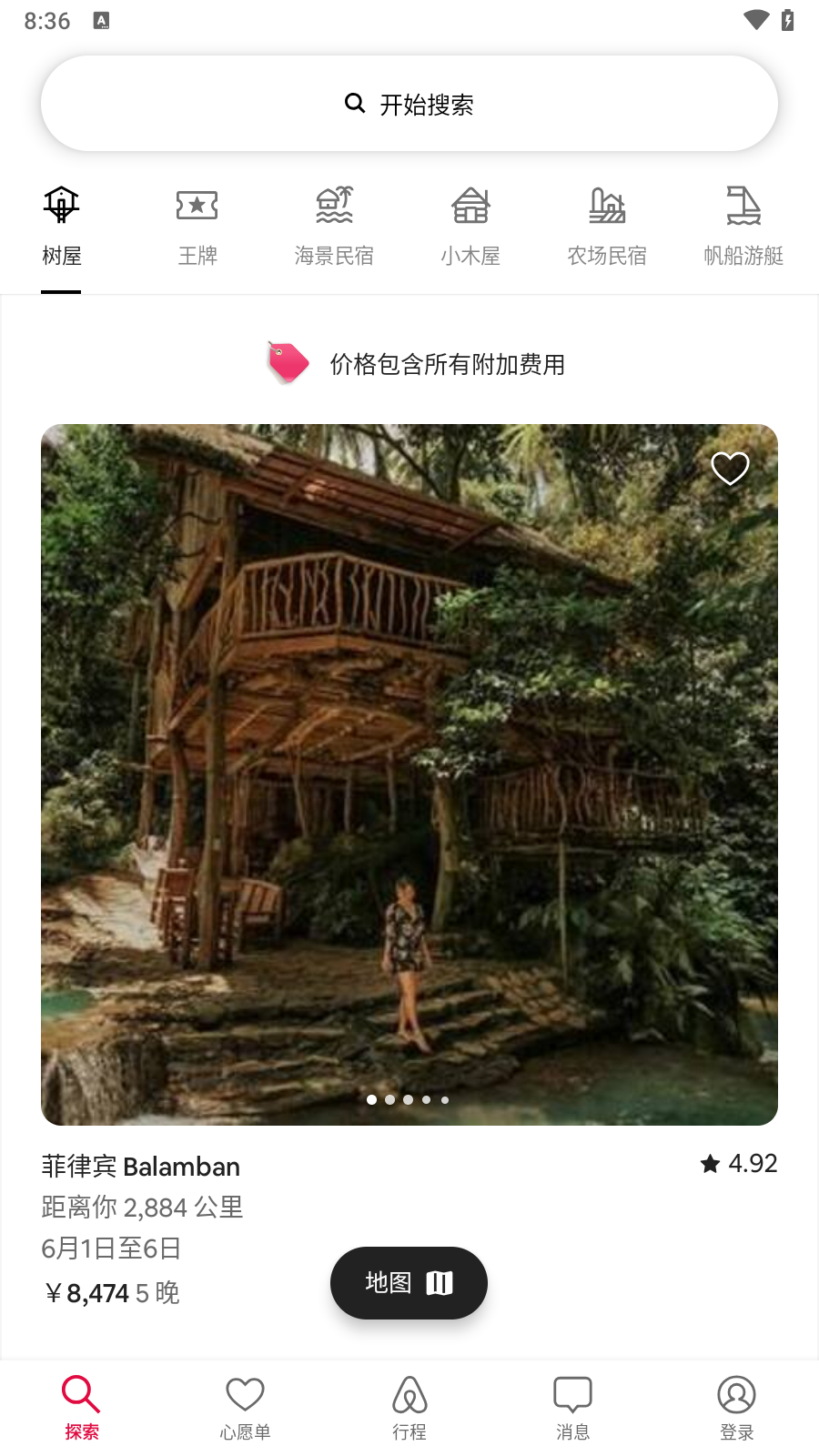Open the 消息 messages tab
819x1456 pixels.
(x=572, y=1406)
